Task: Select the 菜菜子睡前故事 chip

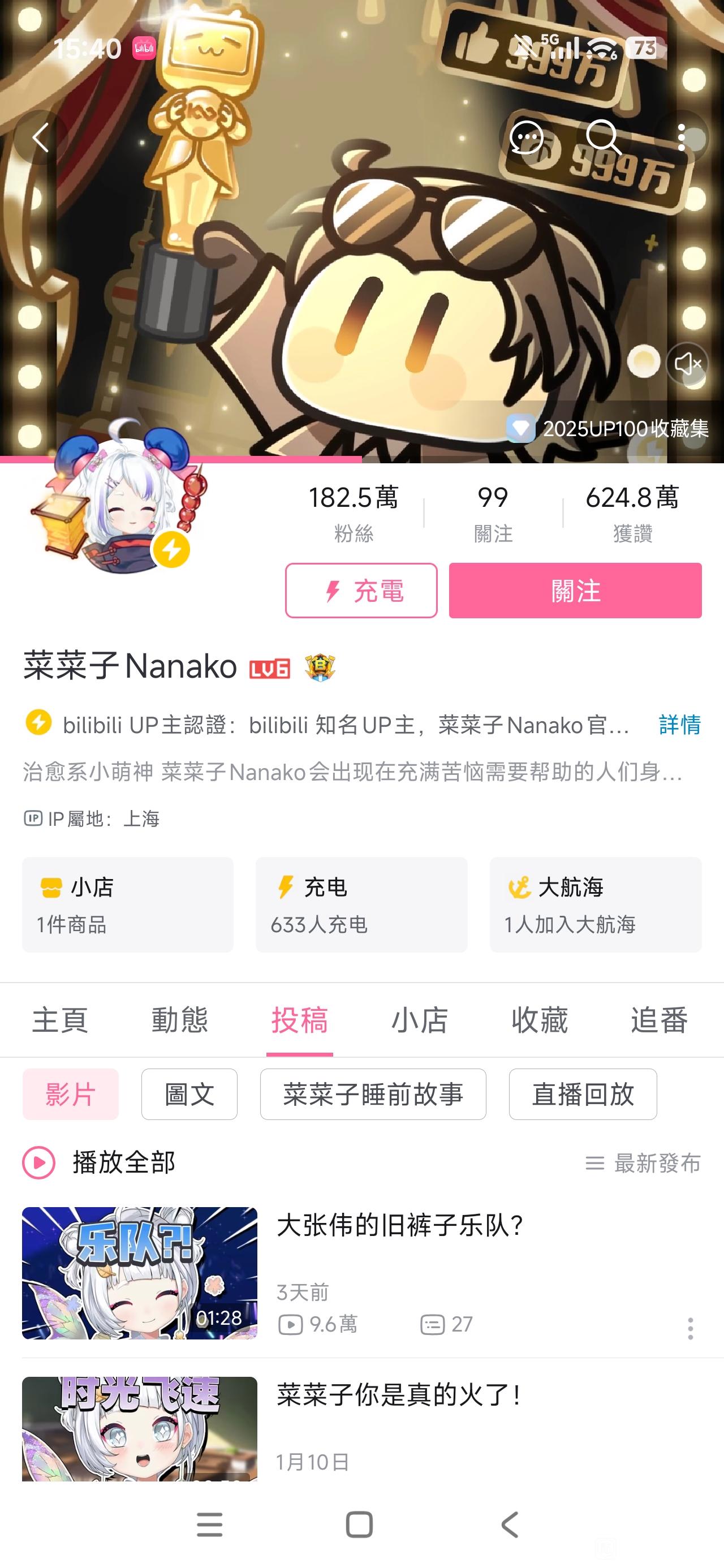Action: 373,1094
